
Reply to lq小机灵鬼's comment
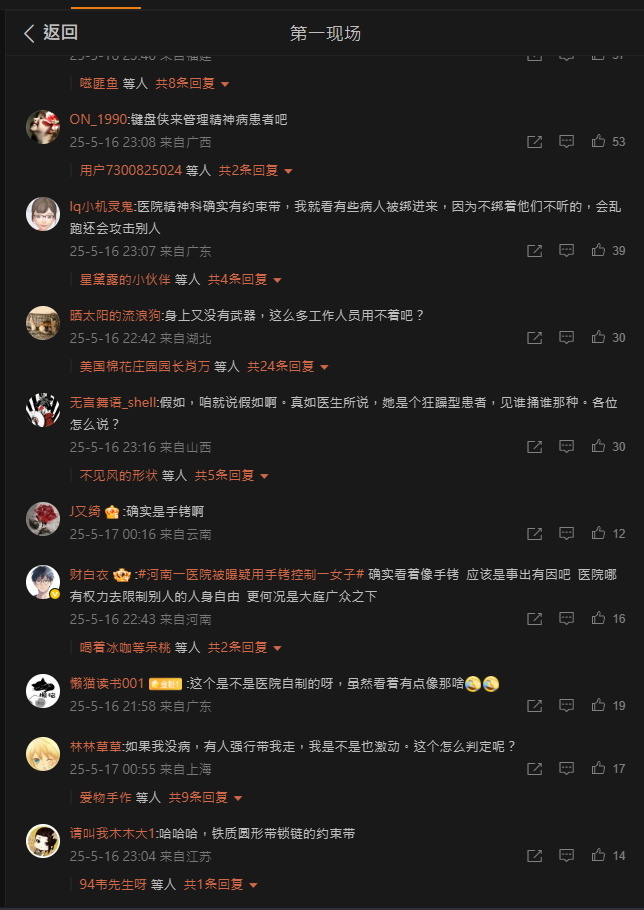tap(566, 250)
